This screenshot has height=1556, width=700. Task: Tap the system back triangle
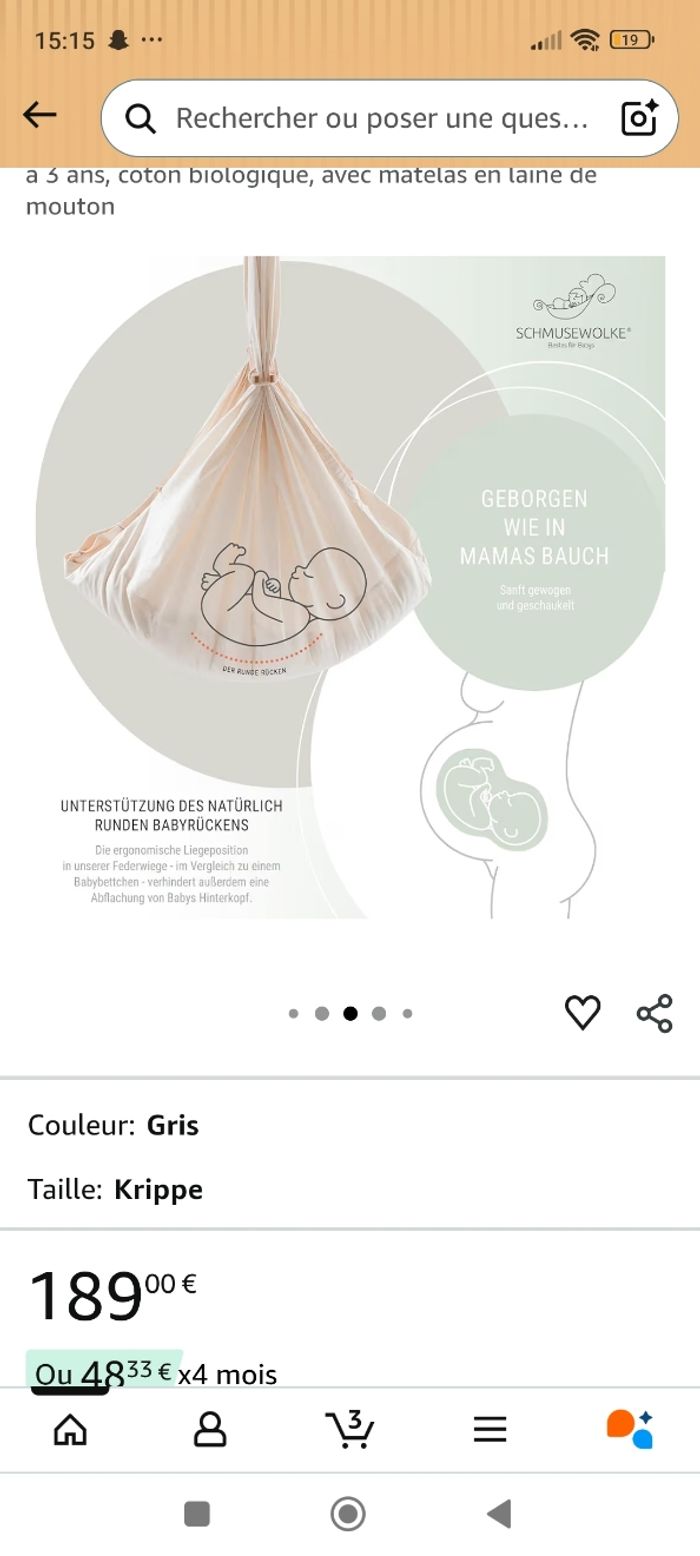coord(499,1514)
